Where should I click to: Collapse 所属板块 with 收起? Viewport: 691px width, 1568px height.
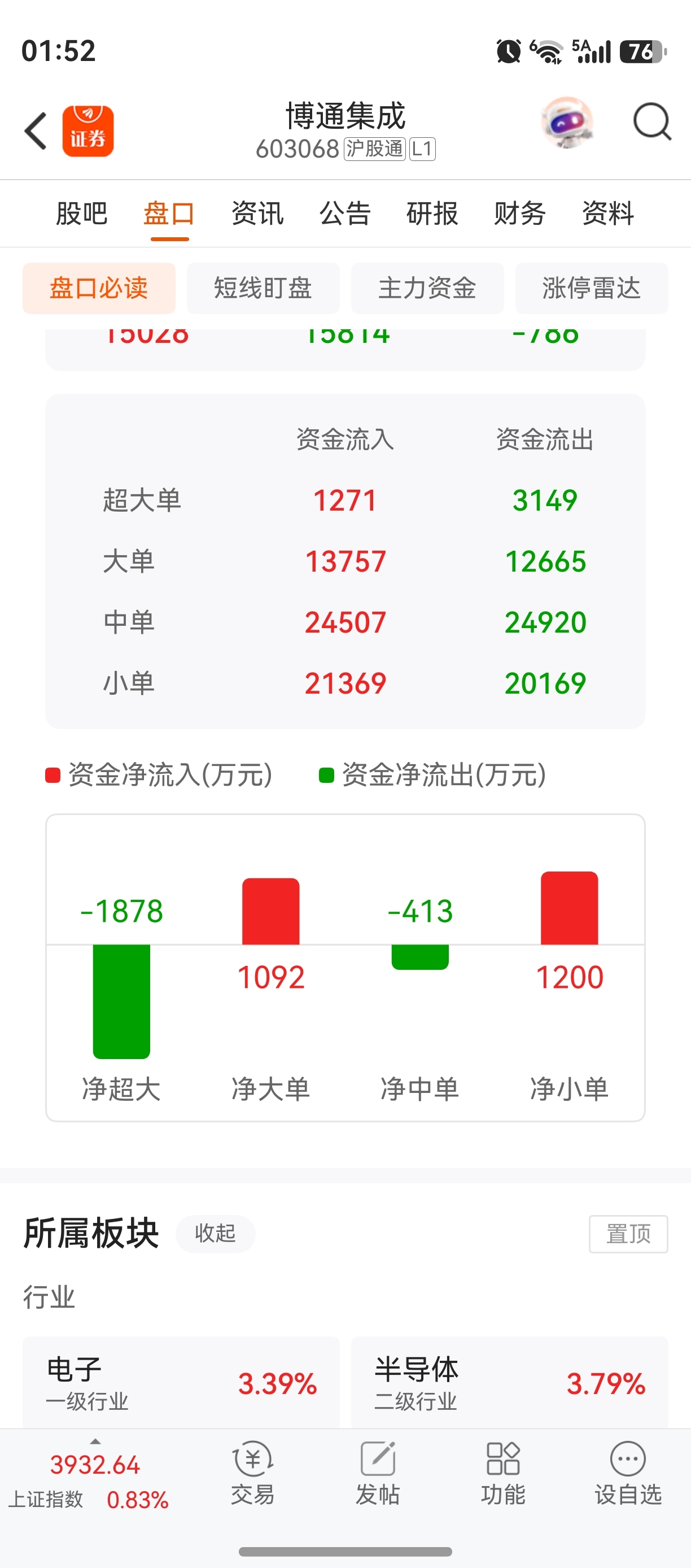coord(215,1234)
